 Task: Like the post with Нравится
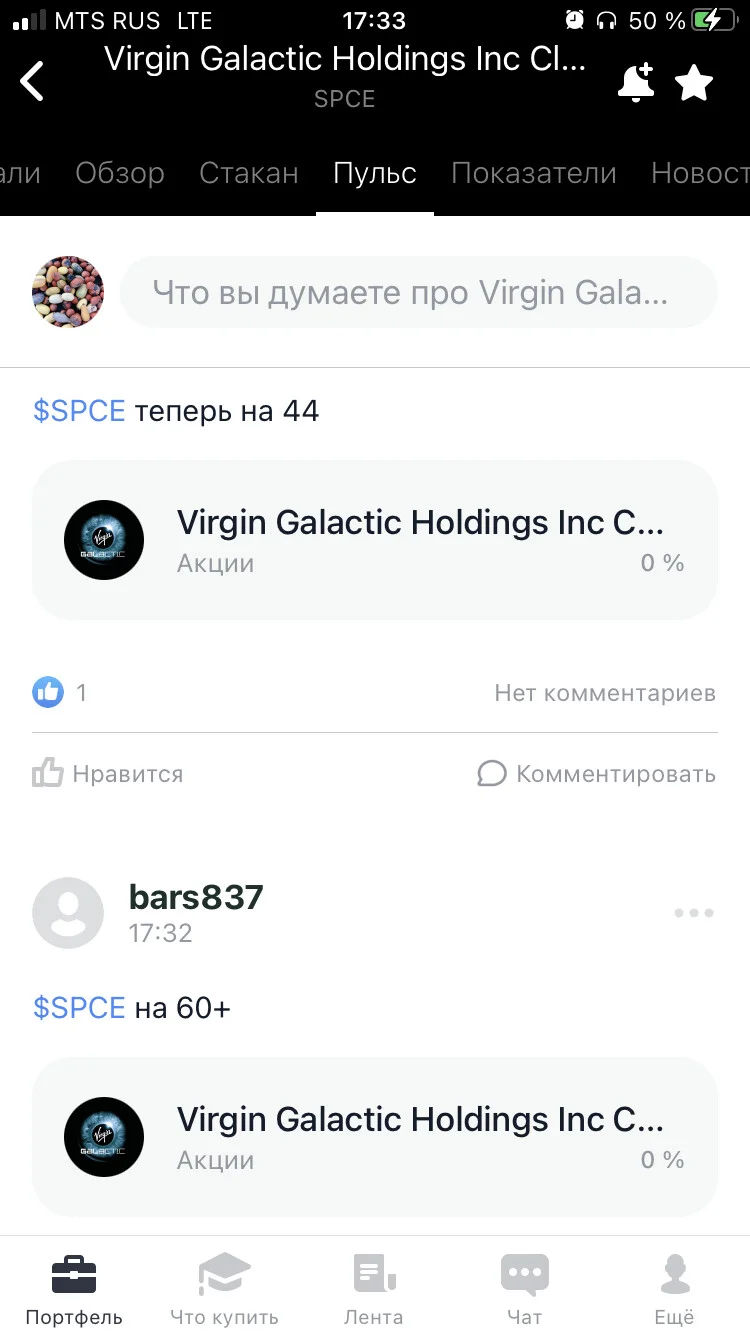[x=108, y=773]
